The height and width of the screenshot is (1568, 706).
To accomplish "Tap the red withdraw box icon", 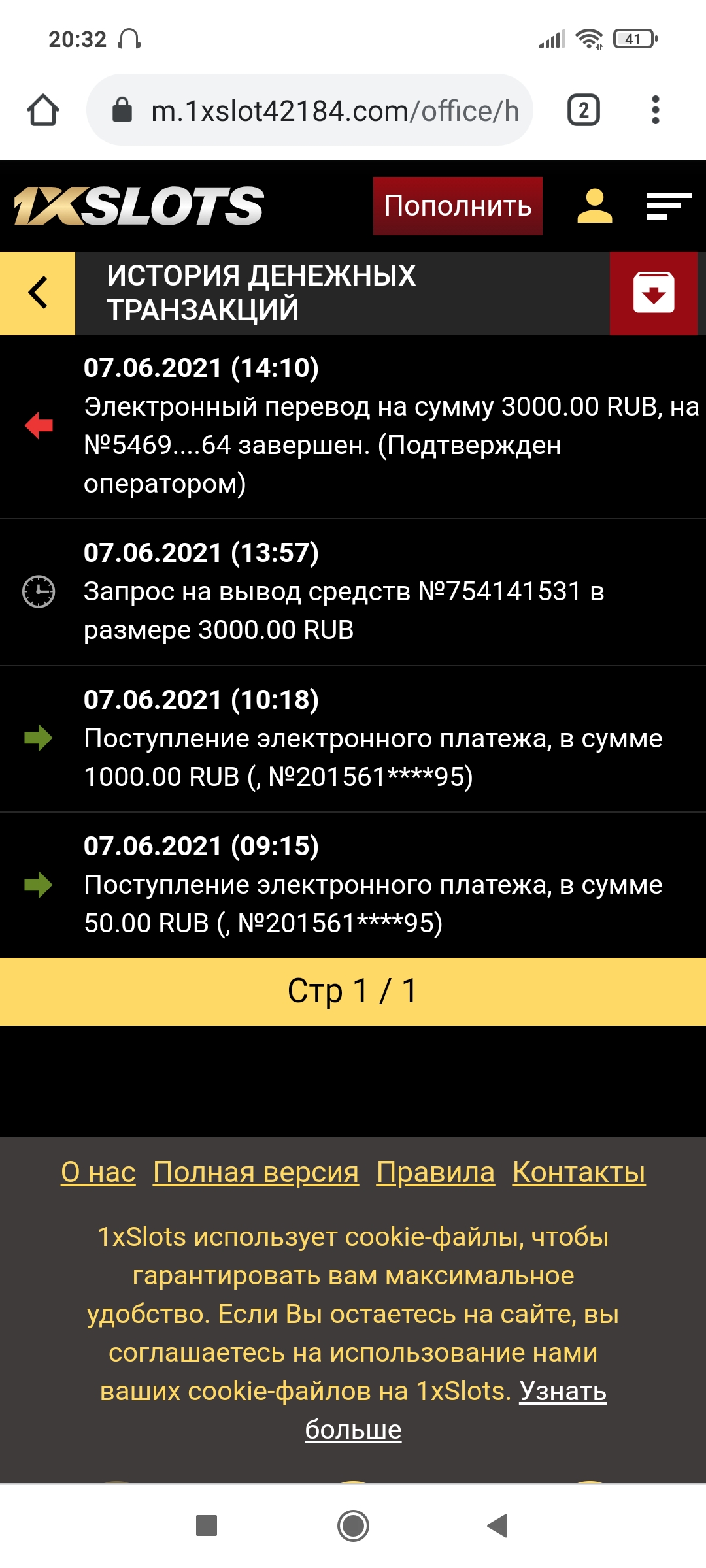I will click(x=653, y=293).
